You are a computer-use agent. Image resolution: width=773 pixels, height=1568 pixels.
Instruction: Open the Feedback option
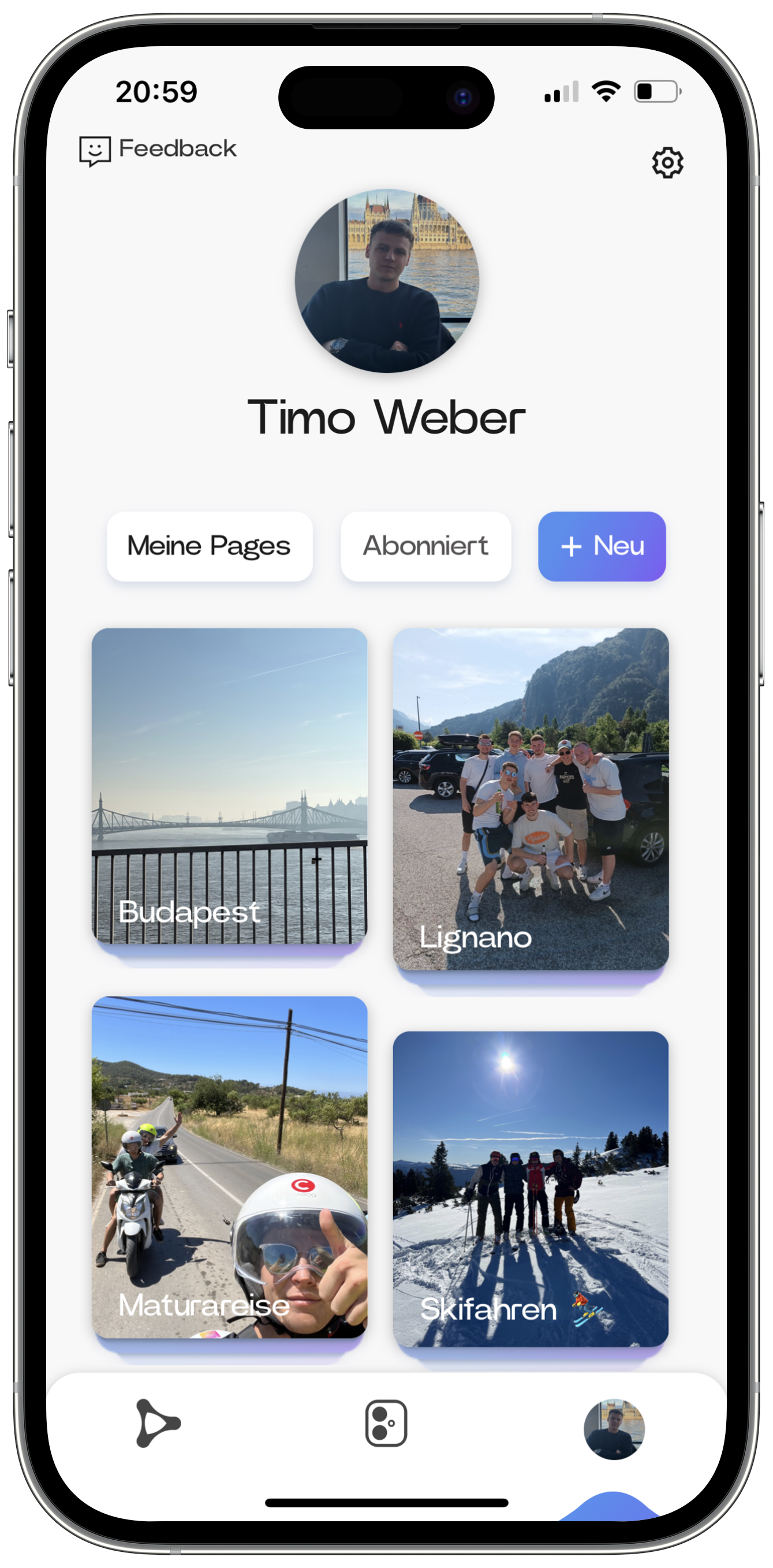coord(158,150)
